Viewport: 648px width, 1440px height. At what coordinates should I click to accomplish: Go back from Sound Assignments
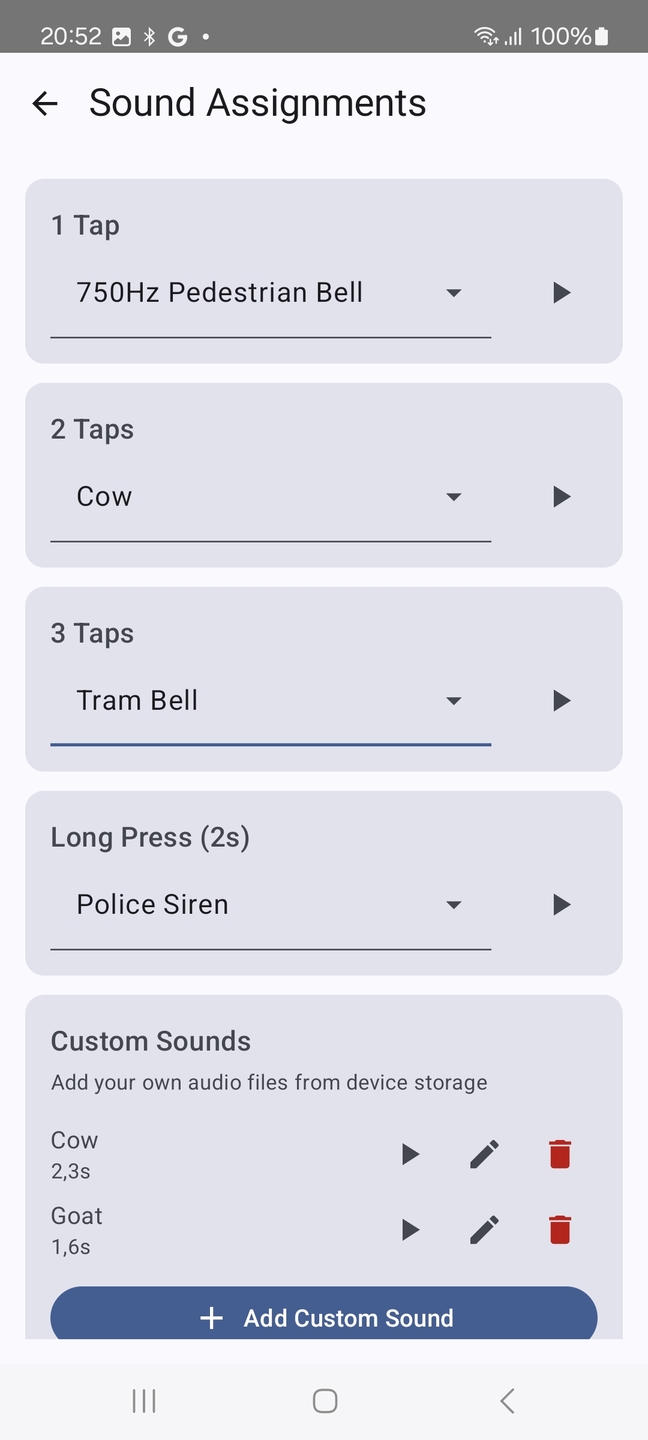click(x=45, y=103)
